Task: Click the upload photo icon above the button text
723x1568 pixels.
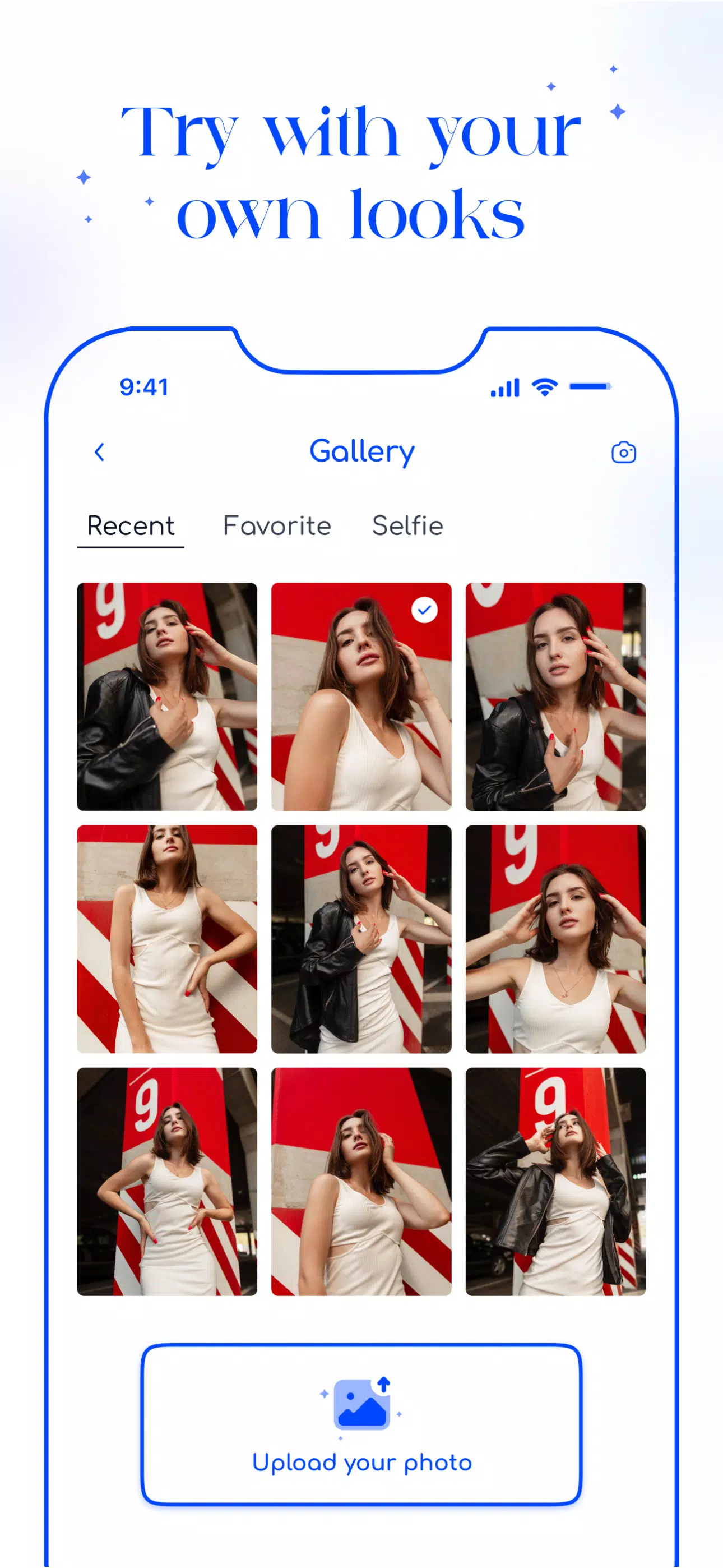Action: (362, 1402)
